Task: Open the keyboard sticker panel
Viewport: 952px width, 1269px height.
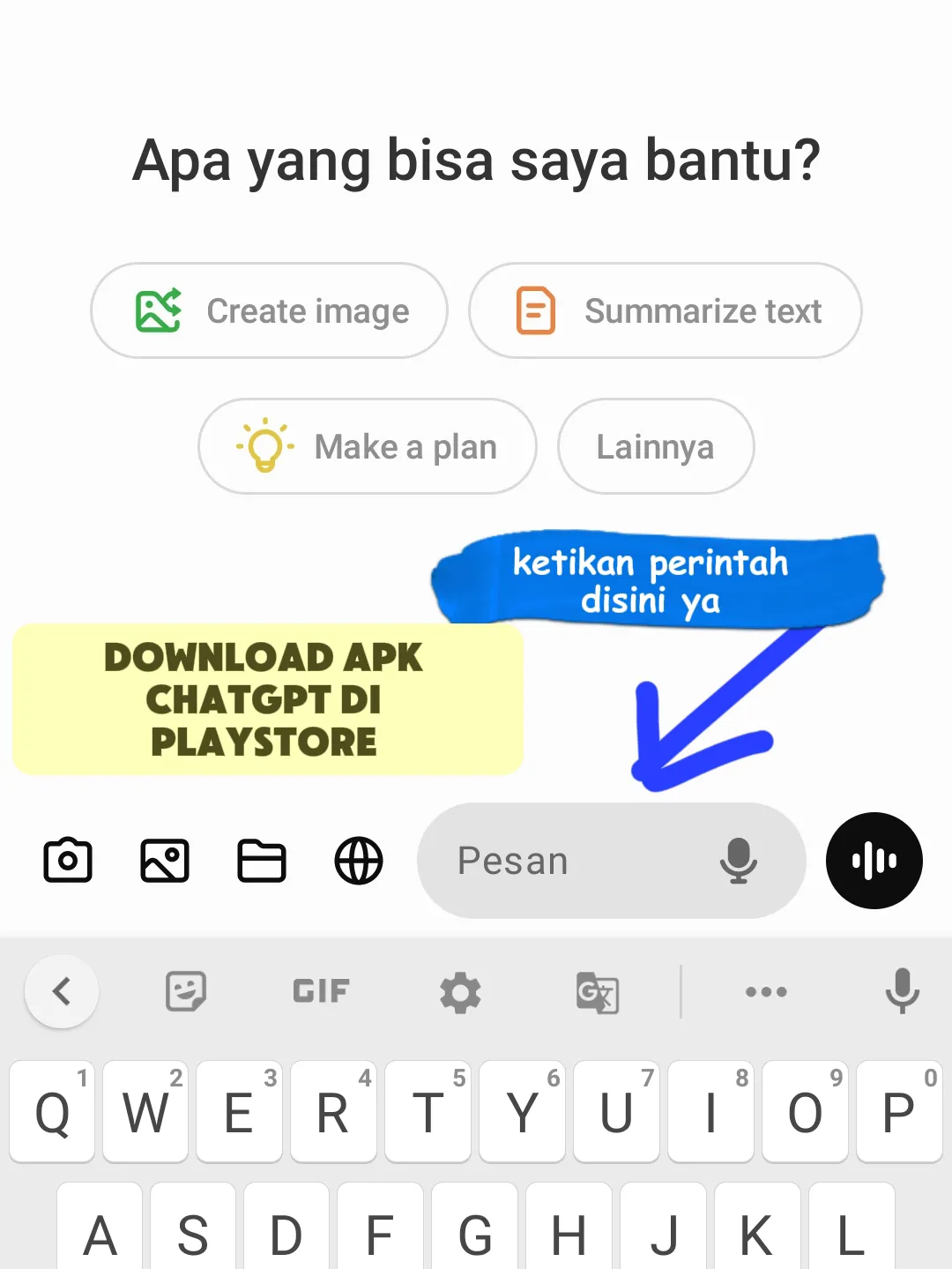Action: pyautogui.click(x=186, y=991)
